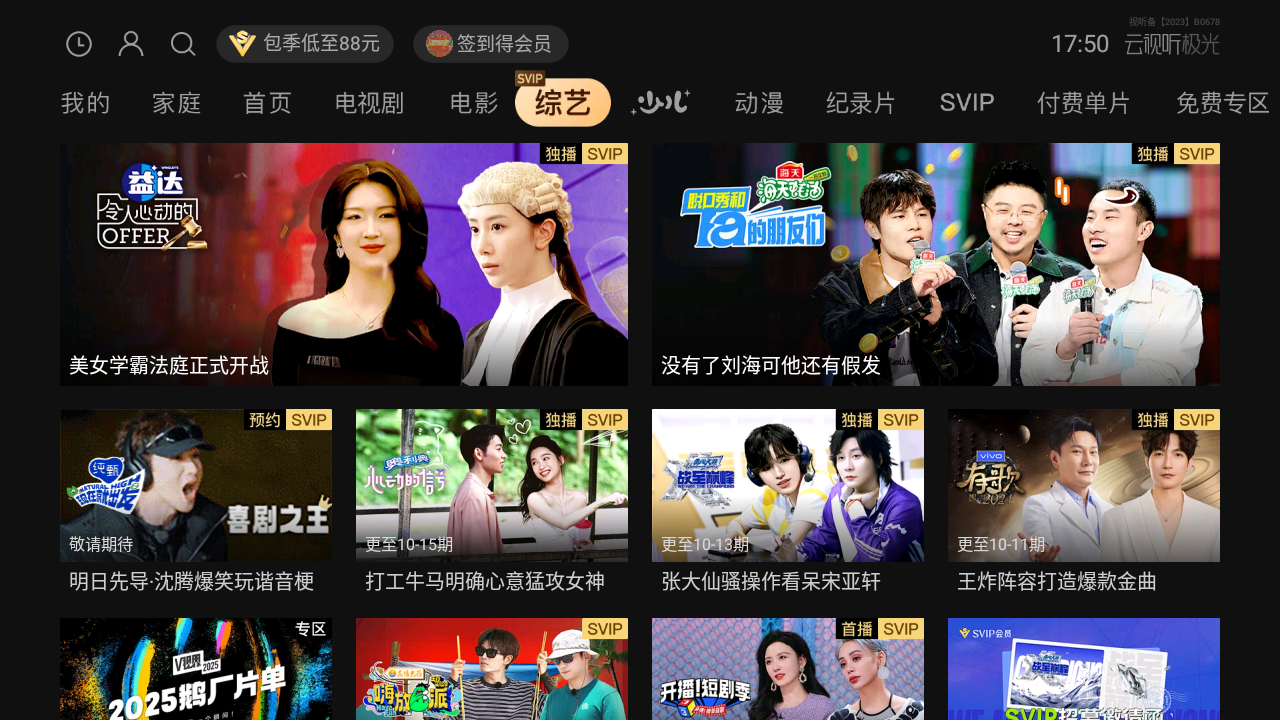
Task: Switch to the 我的 tab
Action: (x=86, y=103)
